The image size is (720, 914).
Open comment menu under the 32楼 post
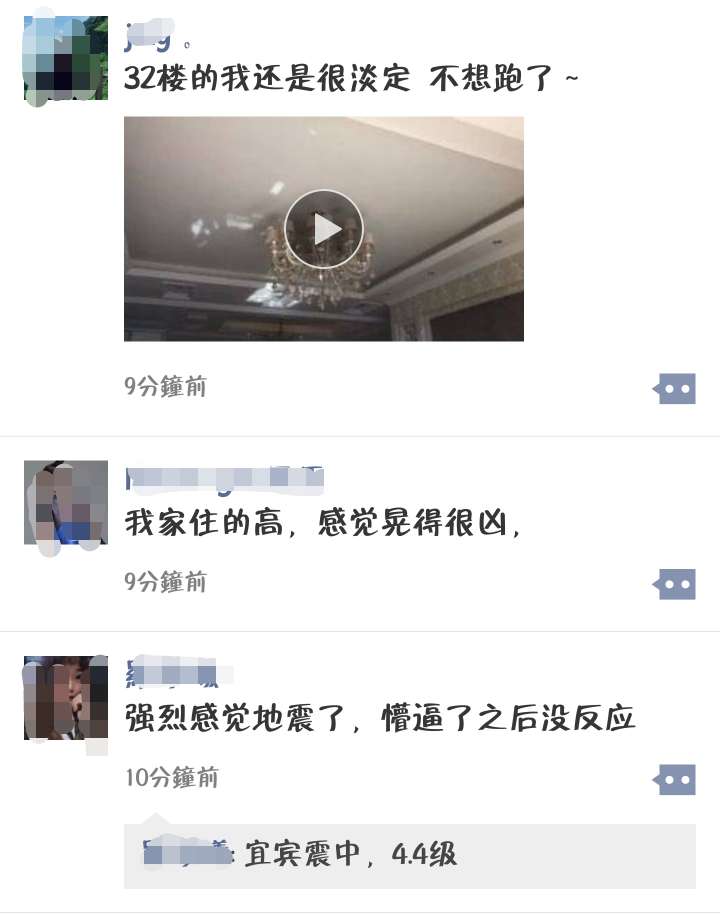coord(676,388)
